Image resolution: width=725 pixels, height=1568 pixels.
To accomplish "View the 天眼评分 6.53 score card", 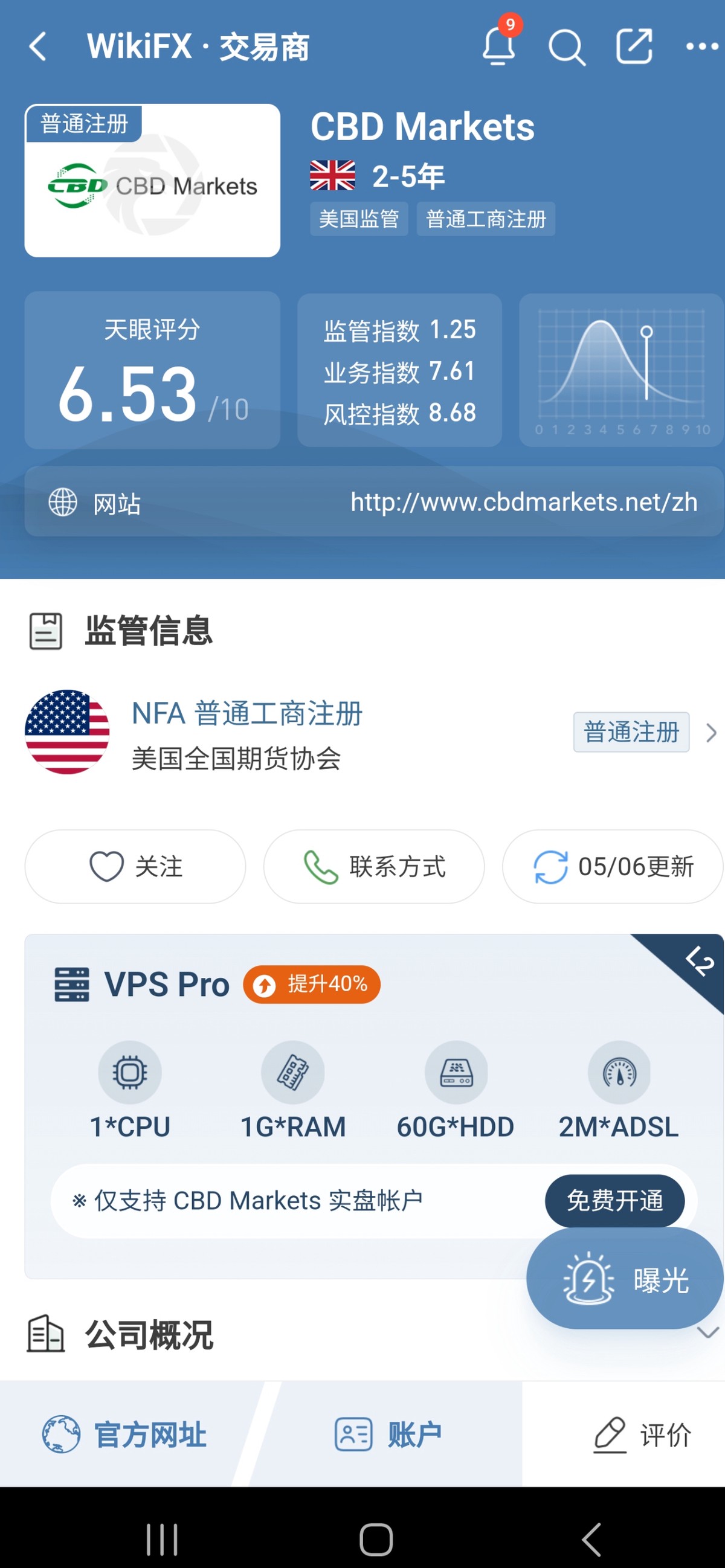I will tap(152, 370).
